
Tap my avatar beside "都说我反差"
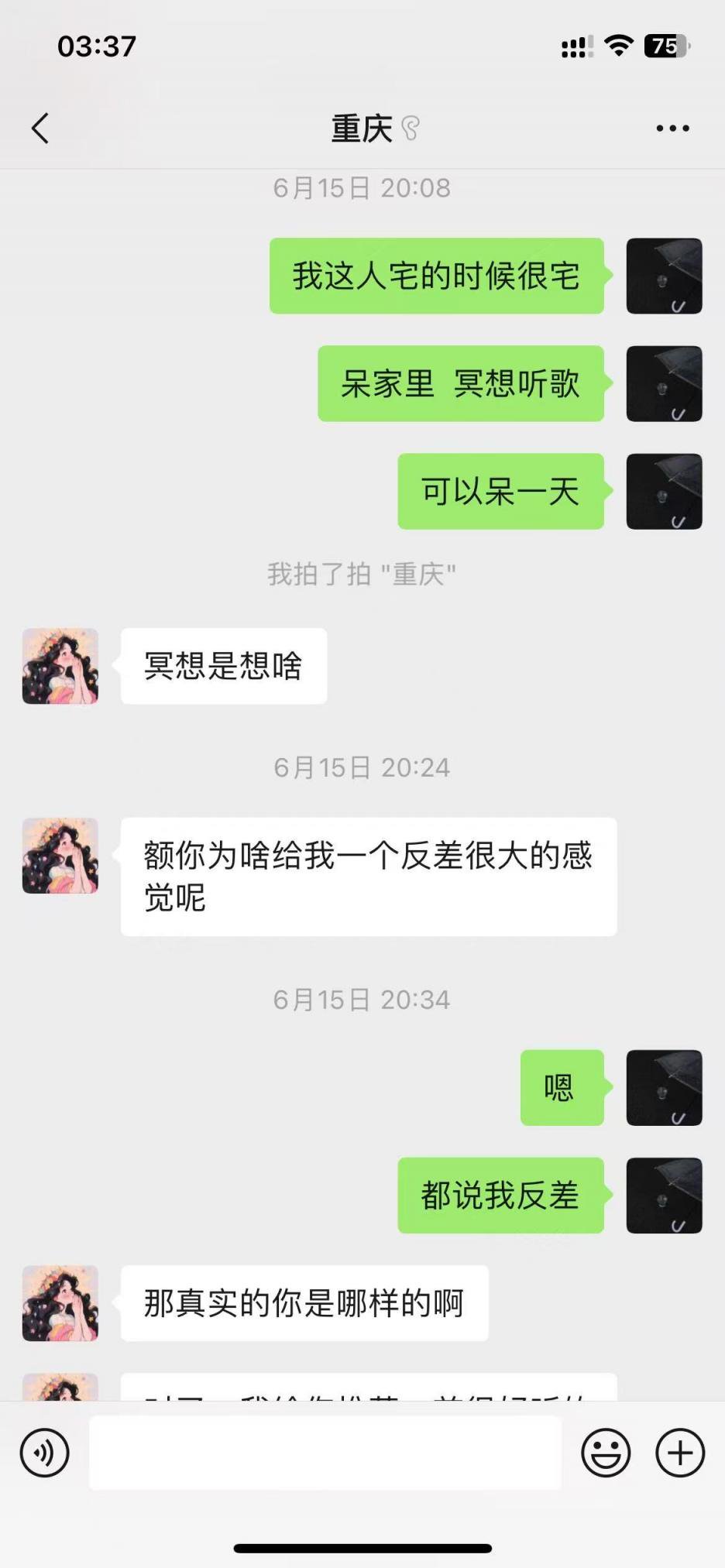(664, 1196)
